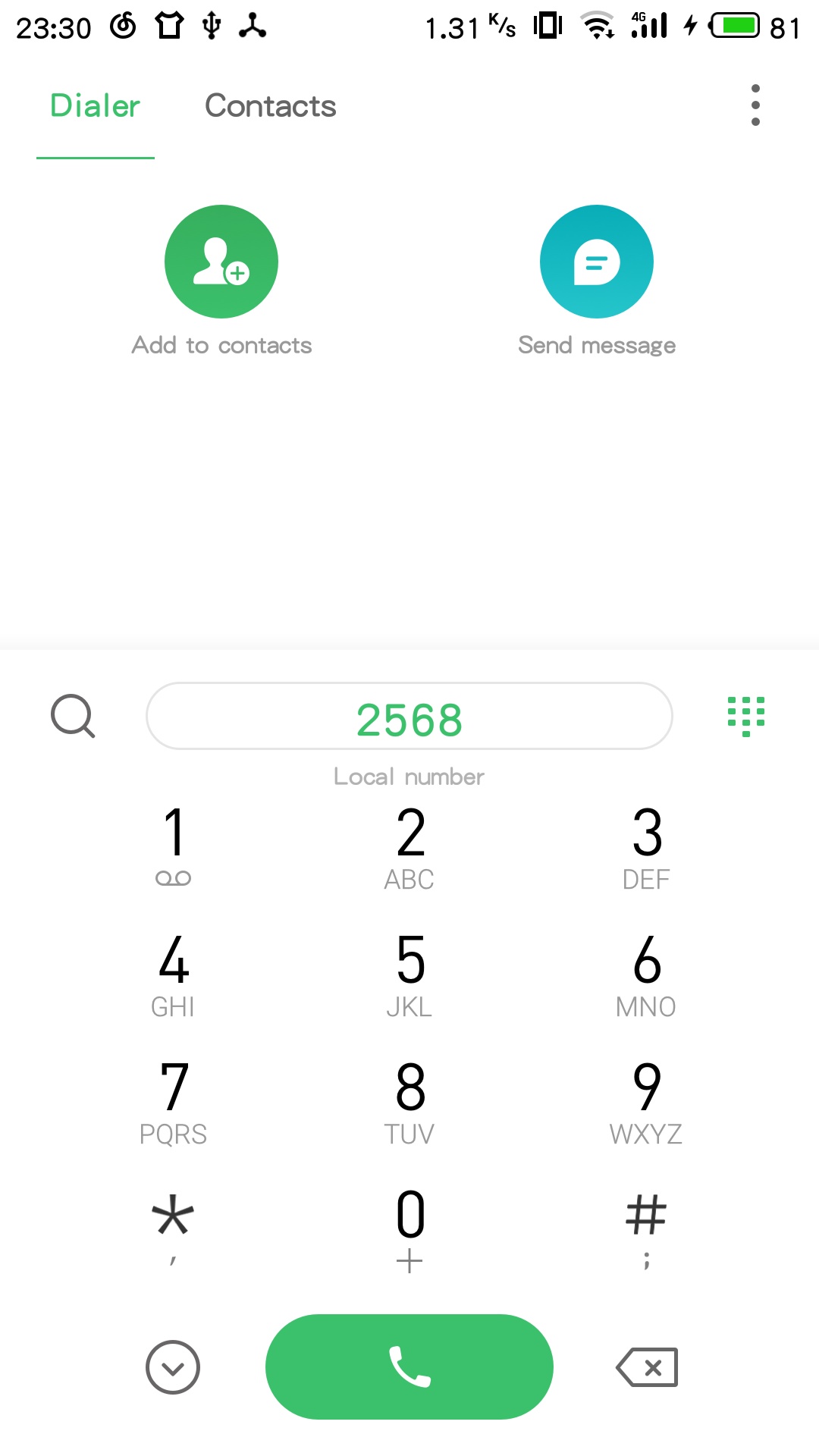Tap the star key
The width and height of the screenshot is (819, 1456).
pos(174,1228)
